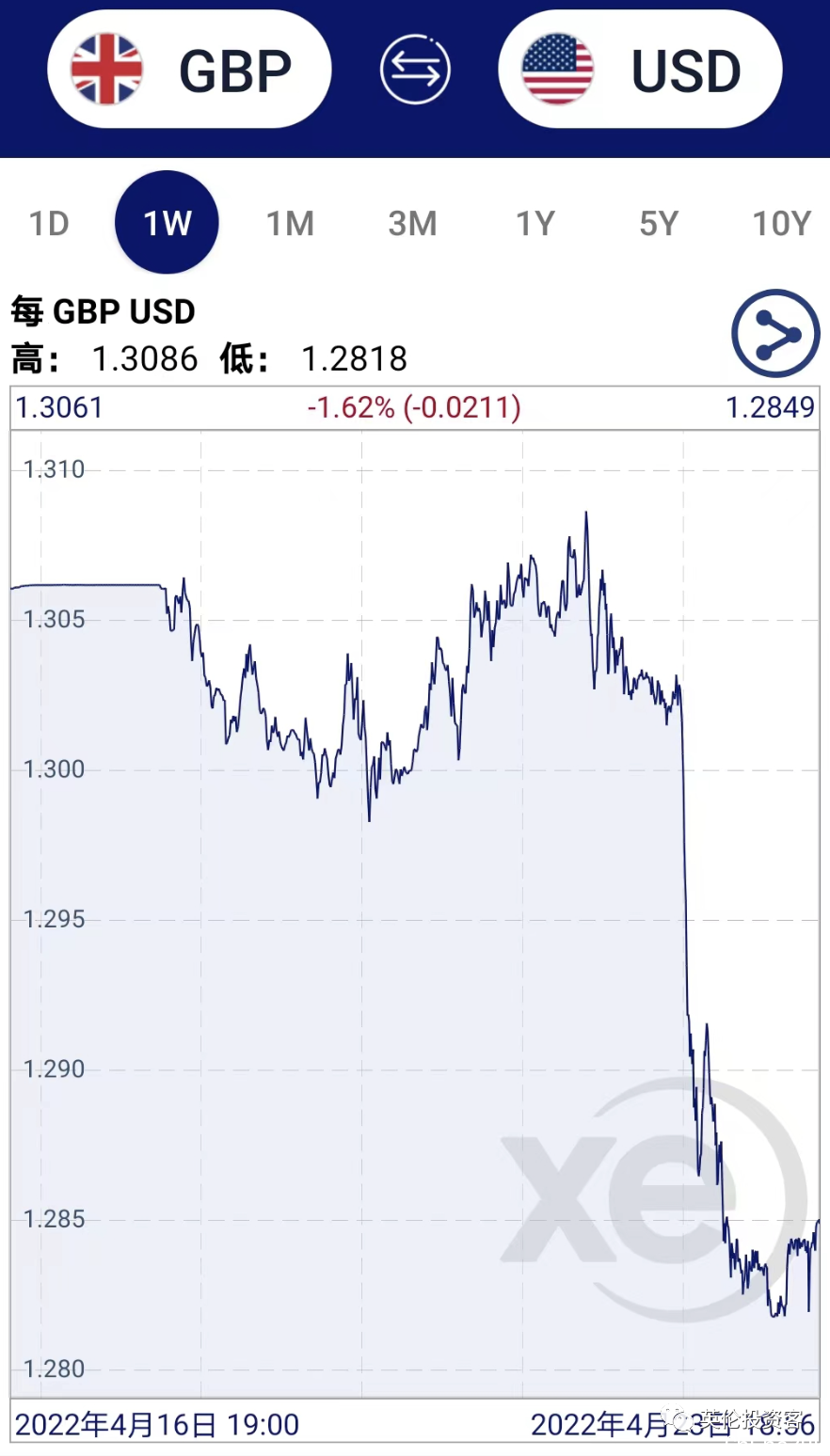Image resolution: width=830 pixels, height=1456 pixels.
Task: Show the 3M chart range
Action: (x=412, y=224)
